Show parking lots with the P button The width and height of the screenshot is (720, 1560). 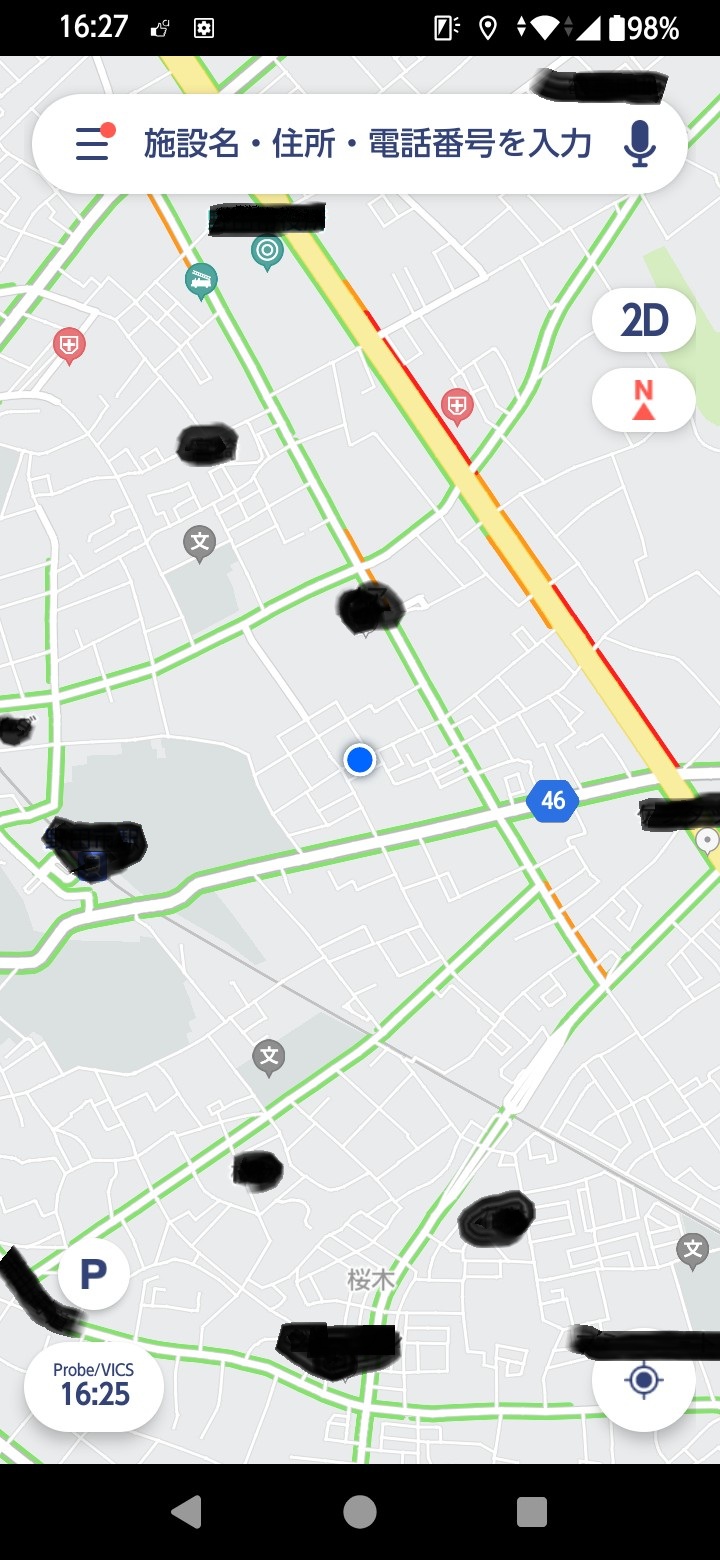[x=93, y=1274]
